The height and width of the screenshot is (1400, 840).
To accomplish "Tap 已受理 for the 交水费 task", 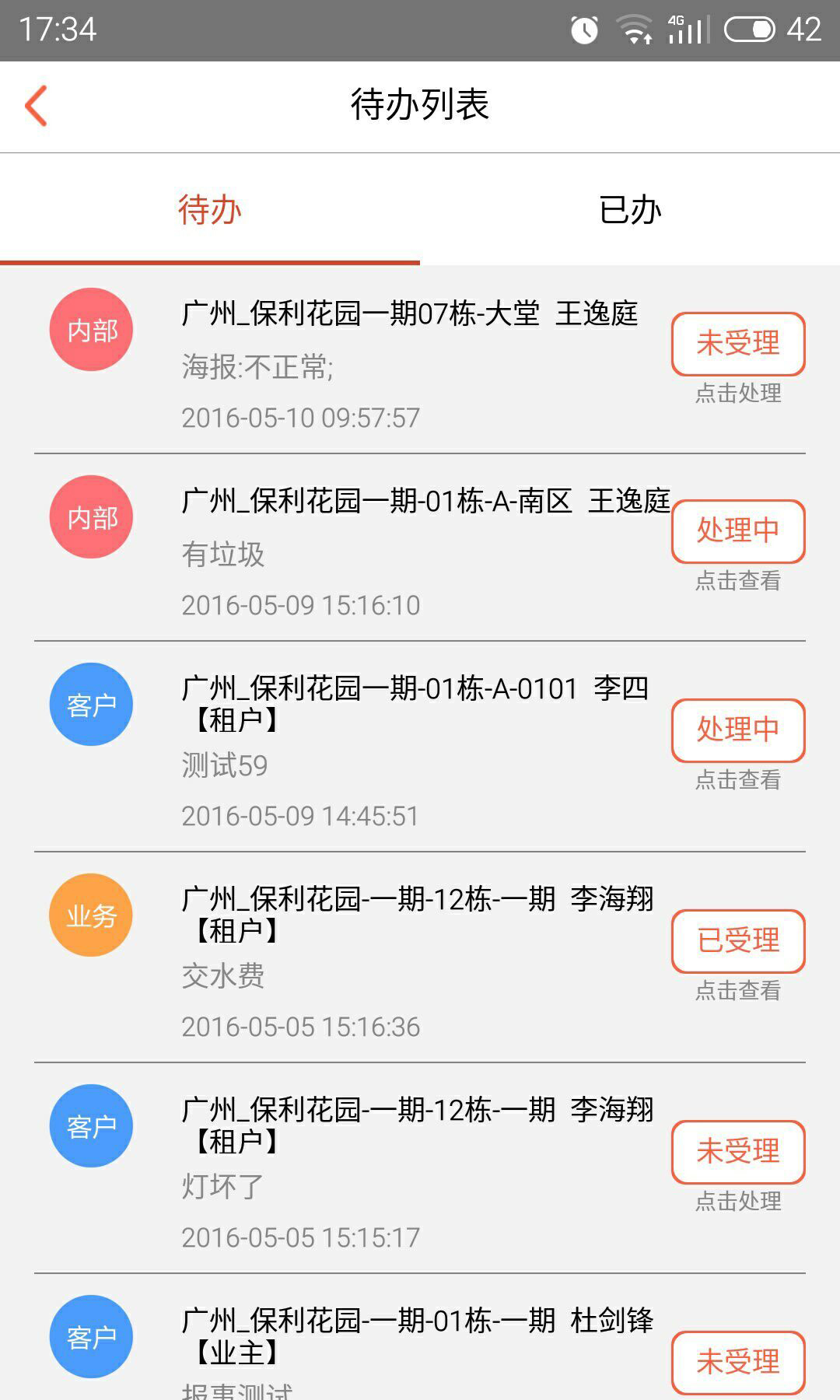I will (x=737, y=941).
